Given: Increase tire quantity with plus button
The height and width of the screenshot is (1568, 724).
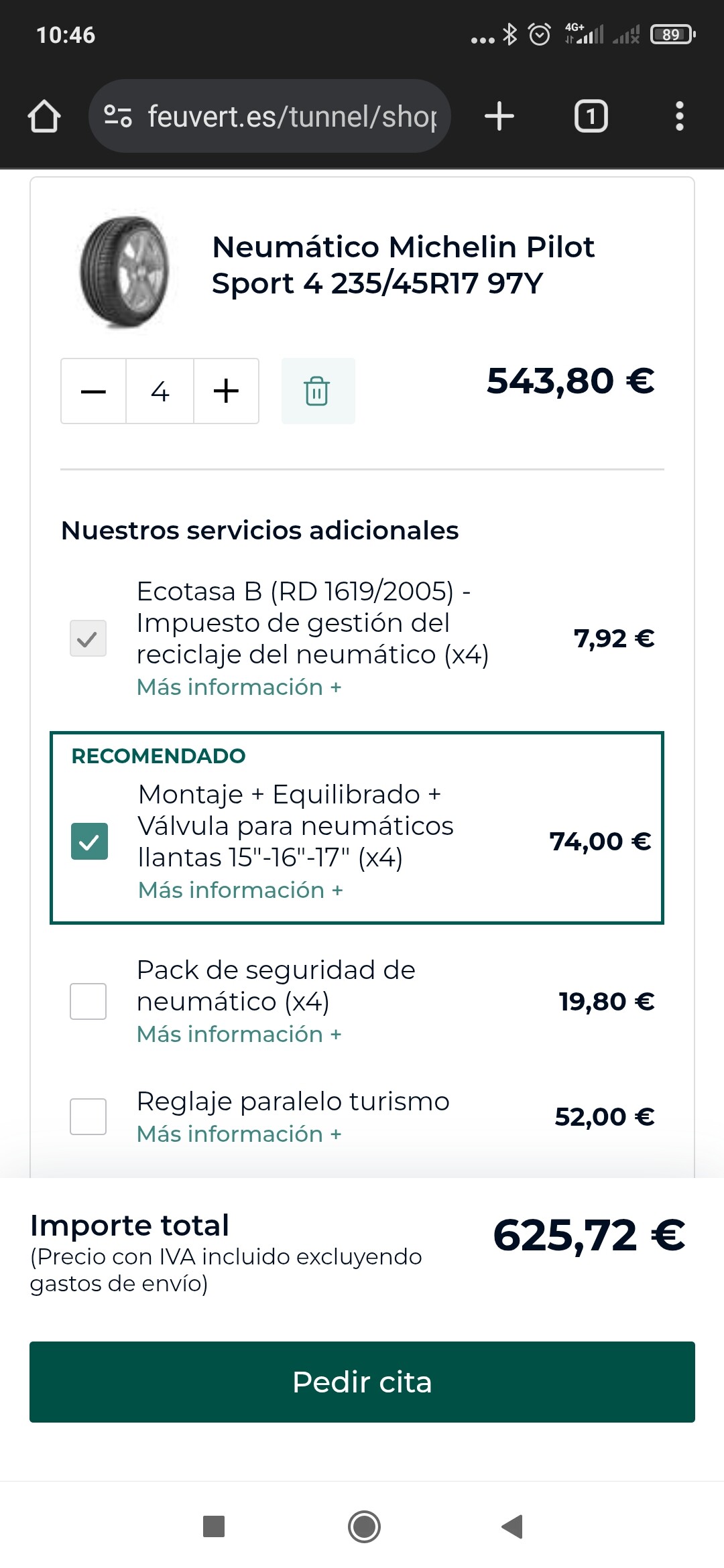Looking at the screenshot, I should pyautogui.click(x=226, y=391).
